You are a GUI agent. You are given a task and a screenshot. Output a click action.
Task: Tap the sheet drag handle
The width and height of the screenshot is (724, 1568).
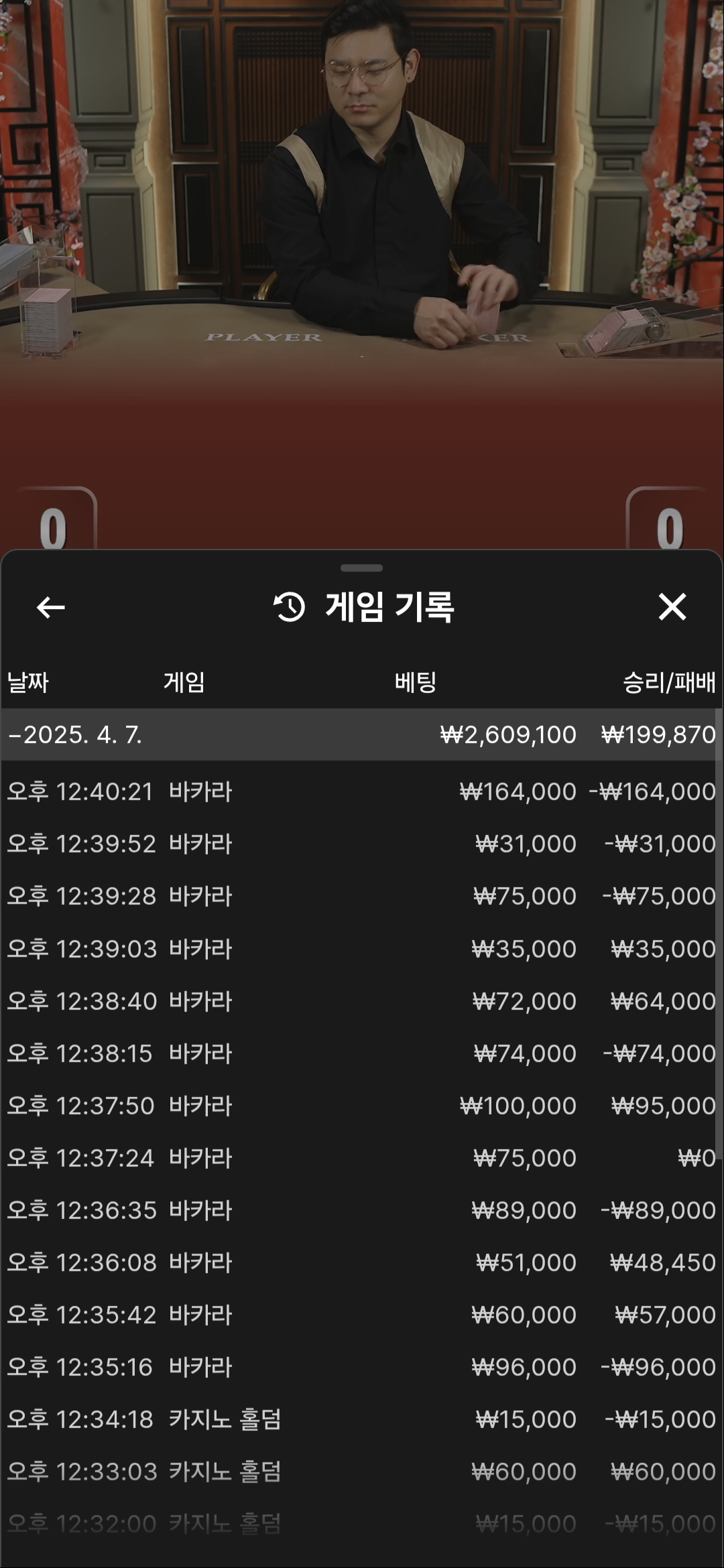click(x=362, y=568)
